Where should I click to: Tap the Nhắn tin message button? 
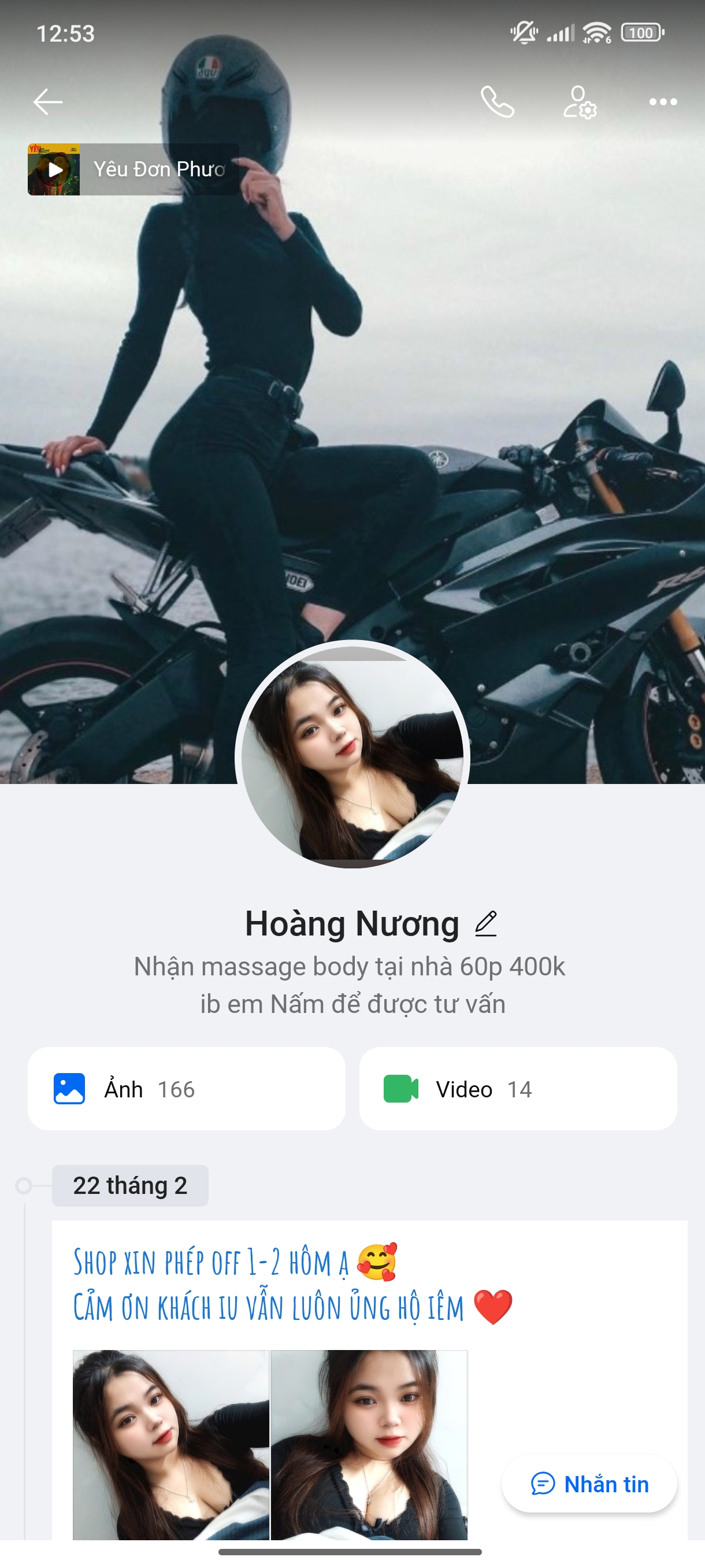pos(589,1484)
